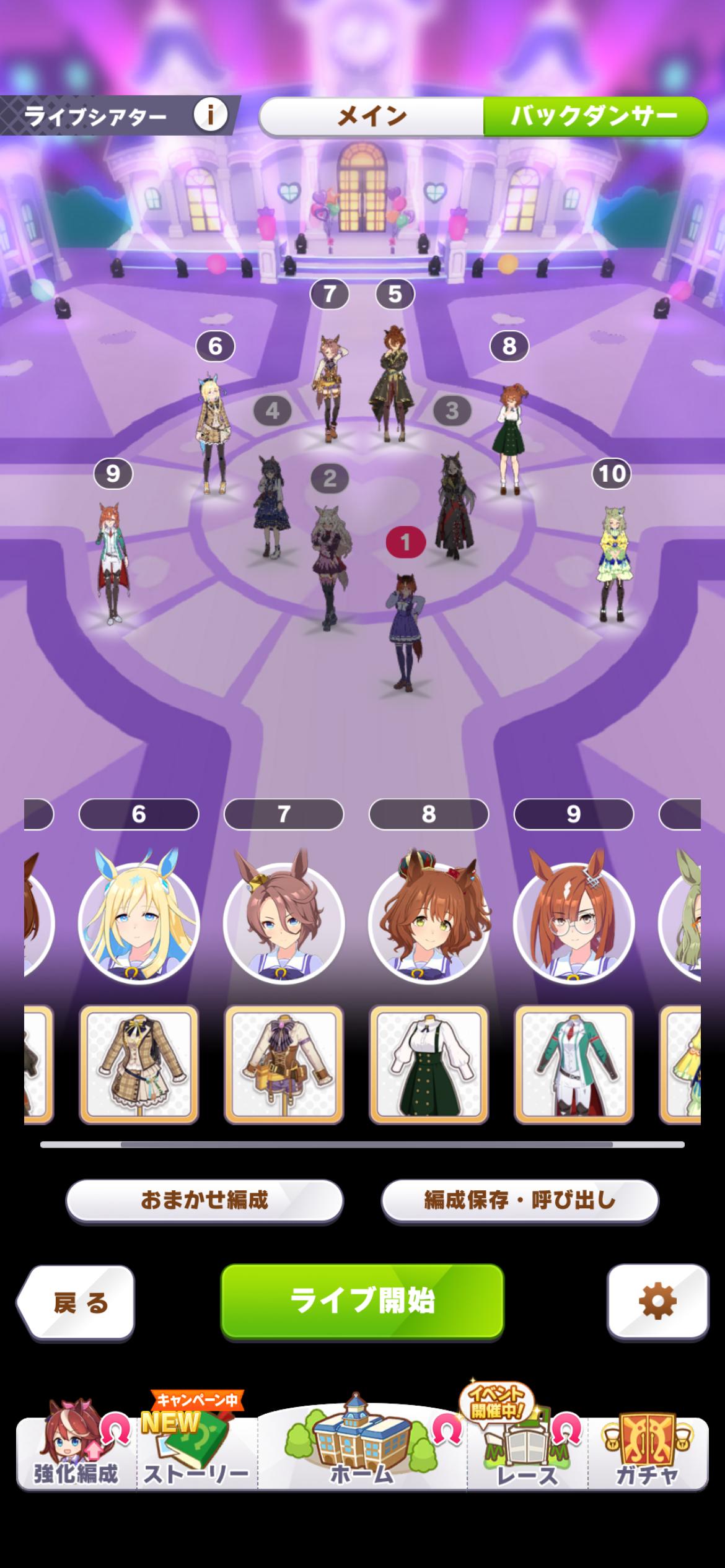
Task: Open the Live Theater info icon
Action: [x=210, y=115]
